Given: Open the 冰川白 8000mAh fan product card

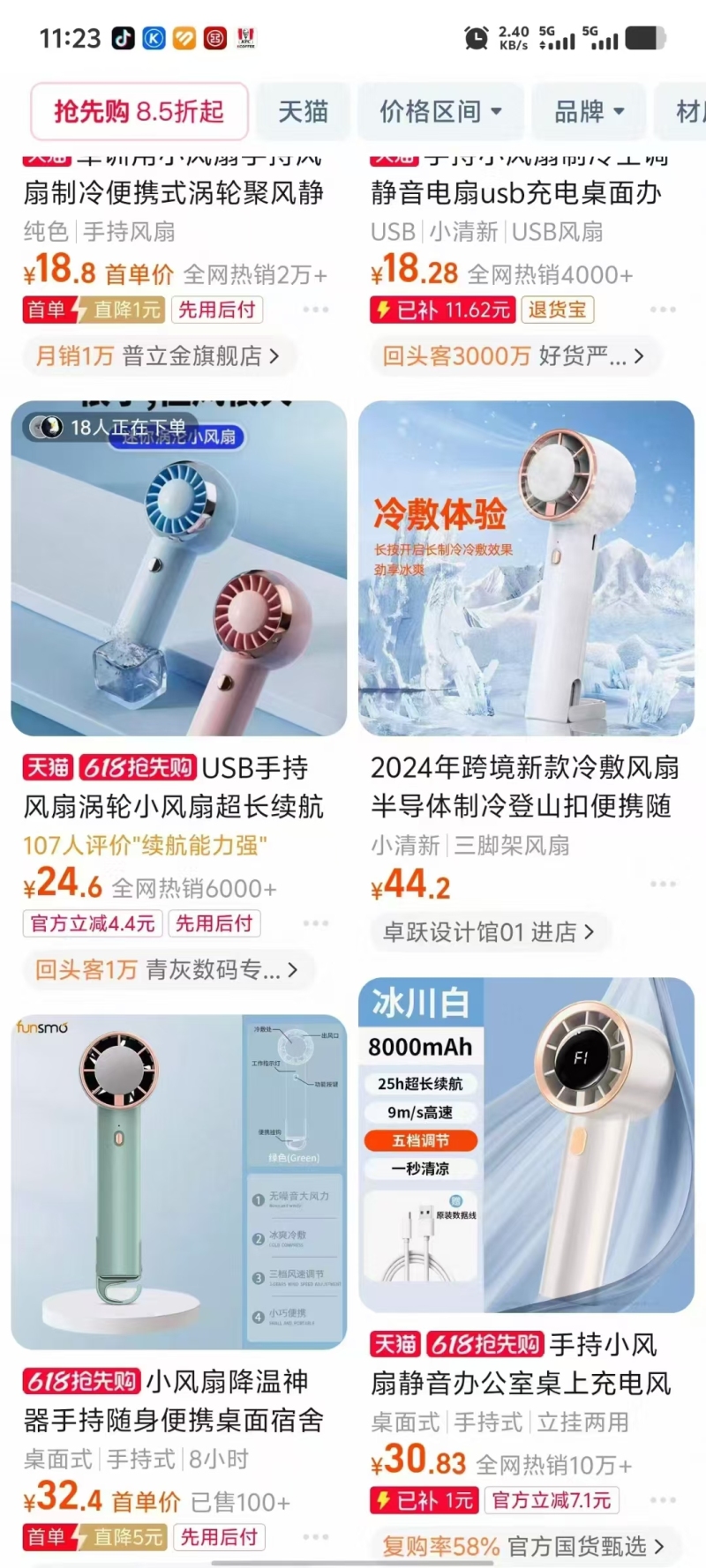Looking at the screenshot, I should click(x=527, y=1144).
